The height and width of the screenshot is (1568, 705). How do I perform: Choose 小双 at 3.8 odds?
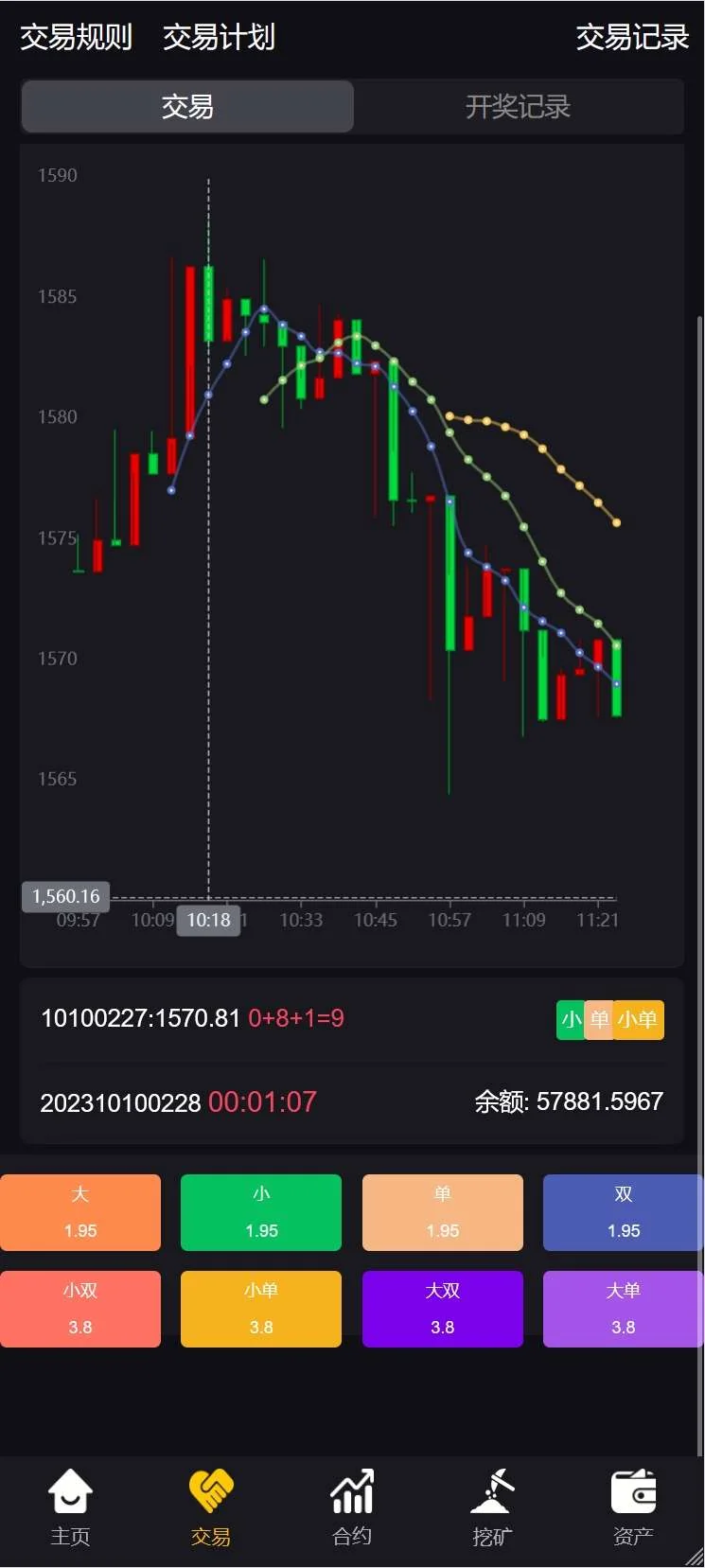pos(80,1309)
